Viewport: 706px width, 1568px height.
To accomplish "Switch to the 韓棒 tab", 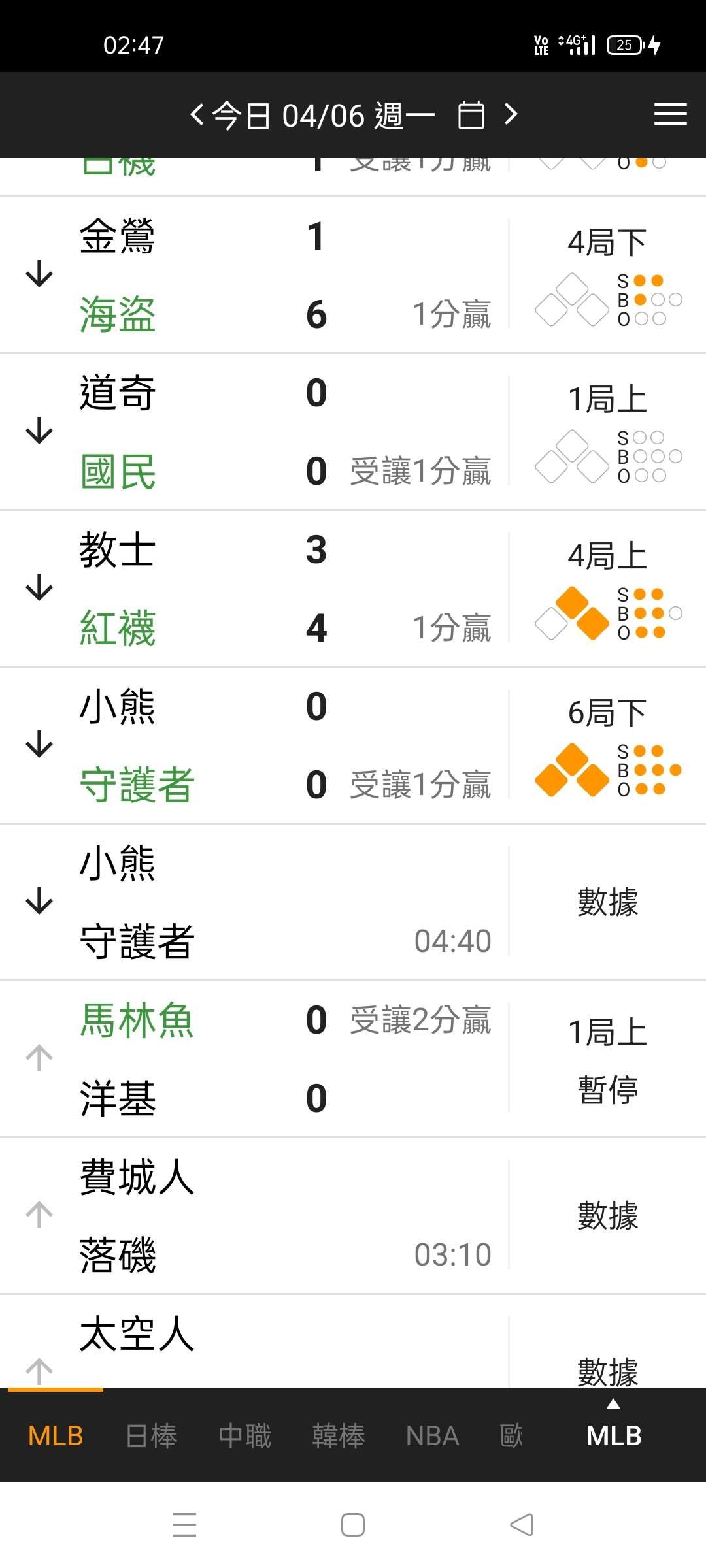I will 338,1435.
